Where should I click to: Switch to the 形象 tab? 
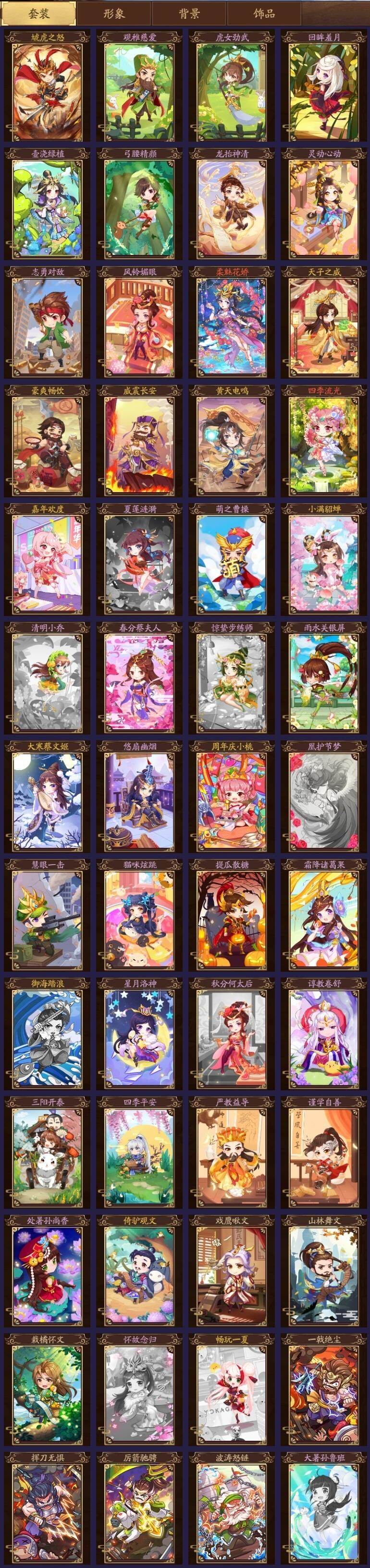(x=113, y=13)
